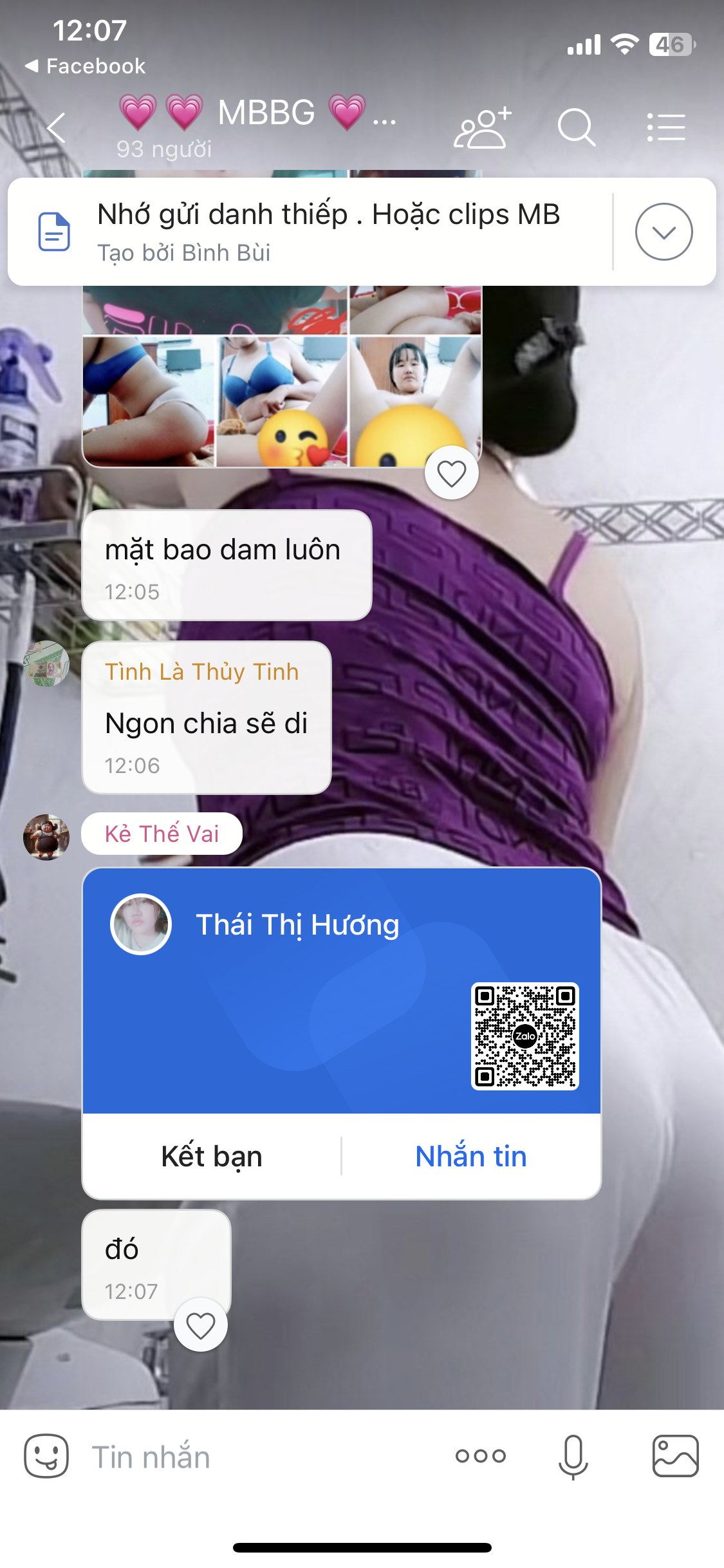Search within this conversation
The image size is (724, 1568).
(576, 127)
